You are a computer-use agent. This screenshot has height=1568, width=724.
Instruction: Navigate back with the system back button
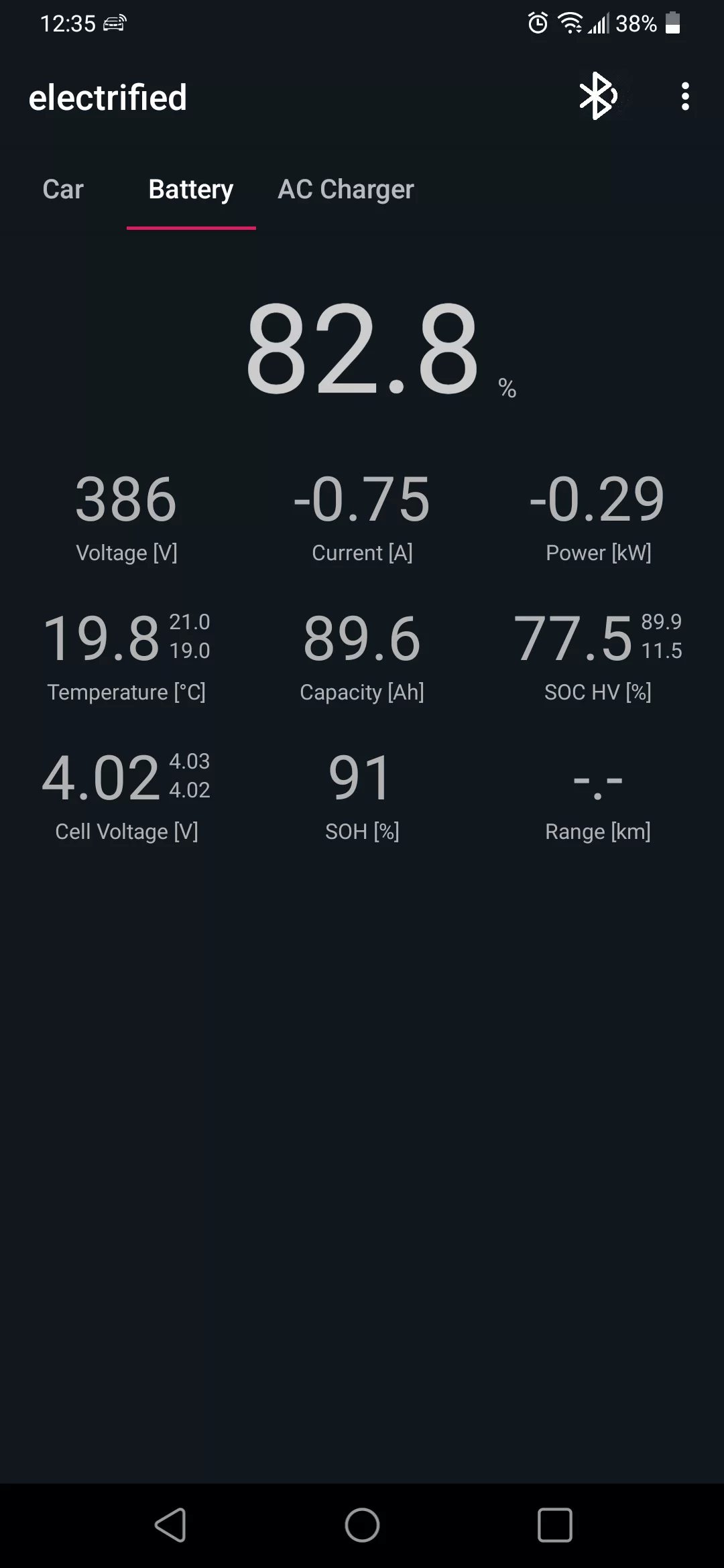point(170,1525)
